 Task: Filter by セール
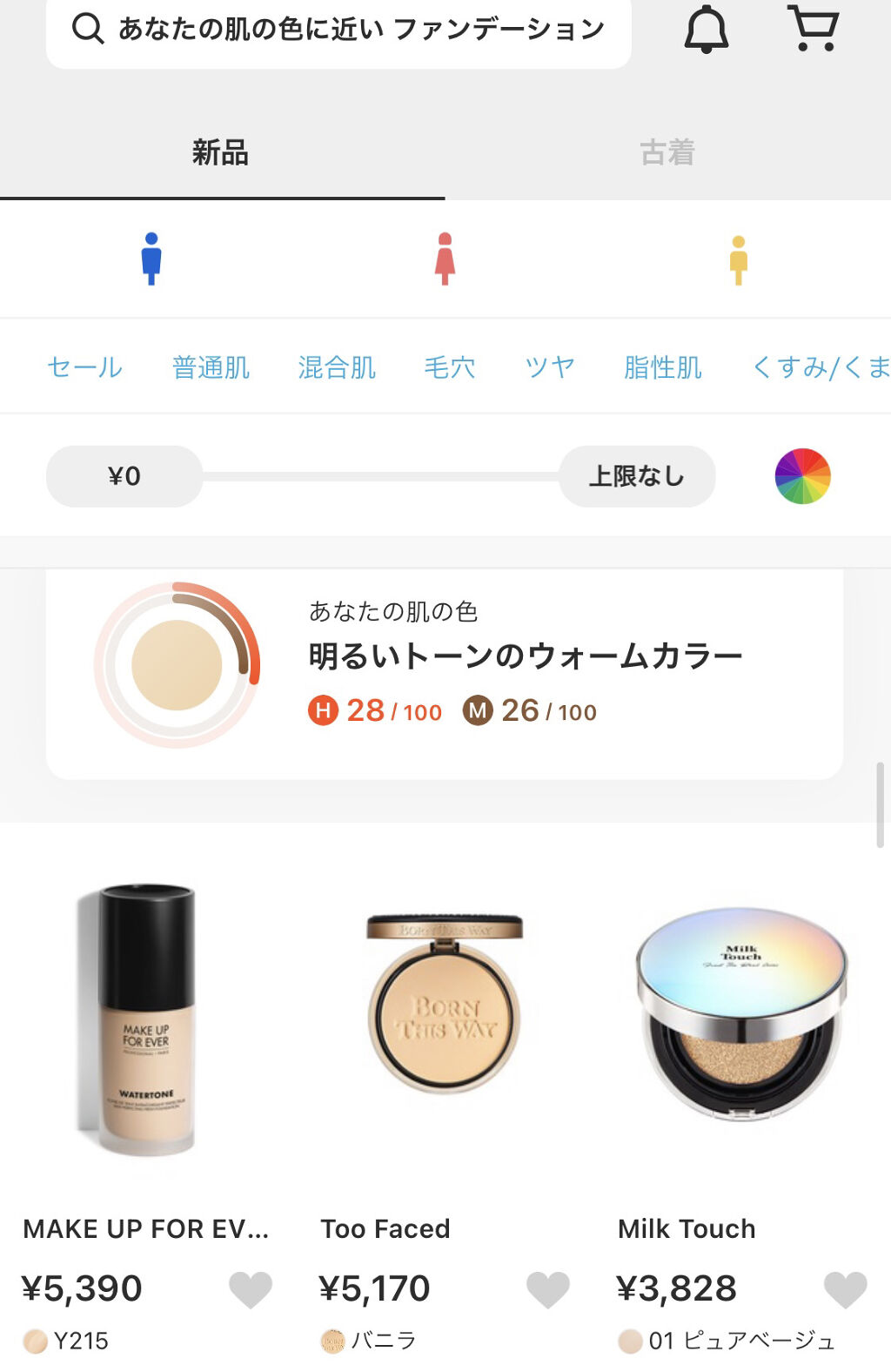click(x=84, y=367)
